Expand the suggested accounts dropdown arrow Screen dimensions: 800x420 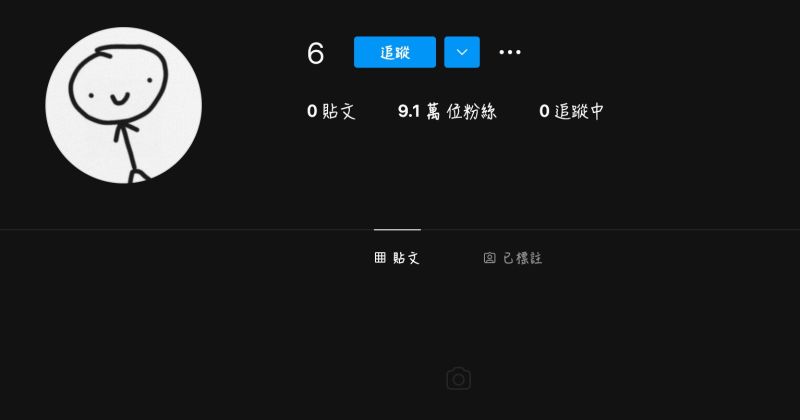(462, 52)
